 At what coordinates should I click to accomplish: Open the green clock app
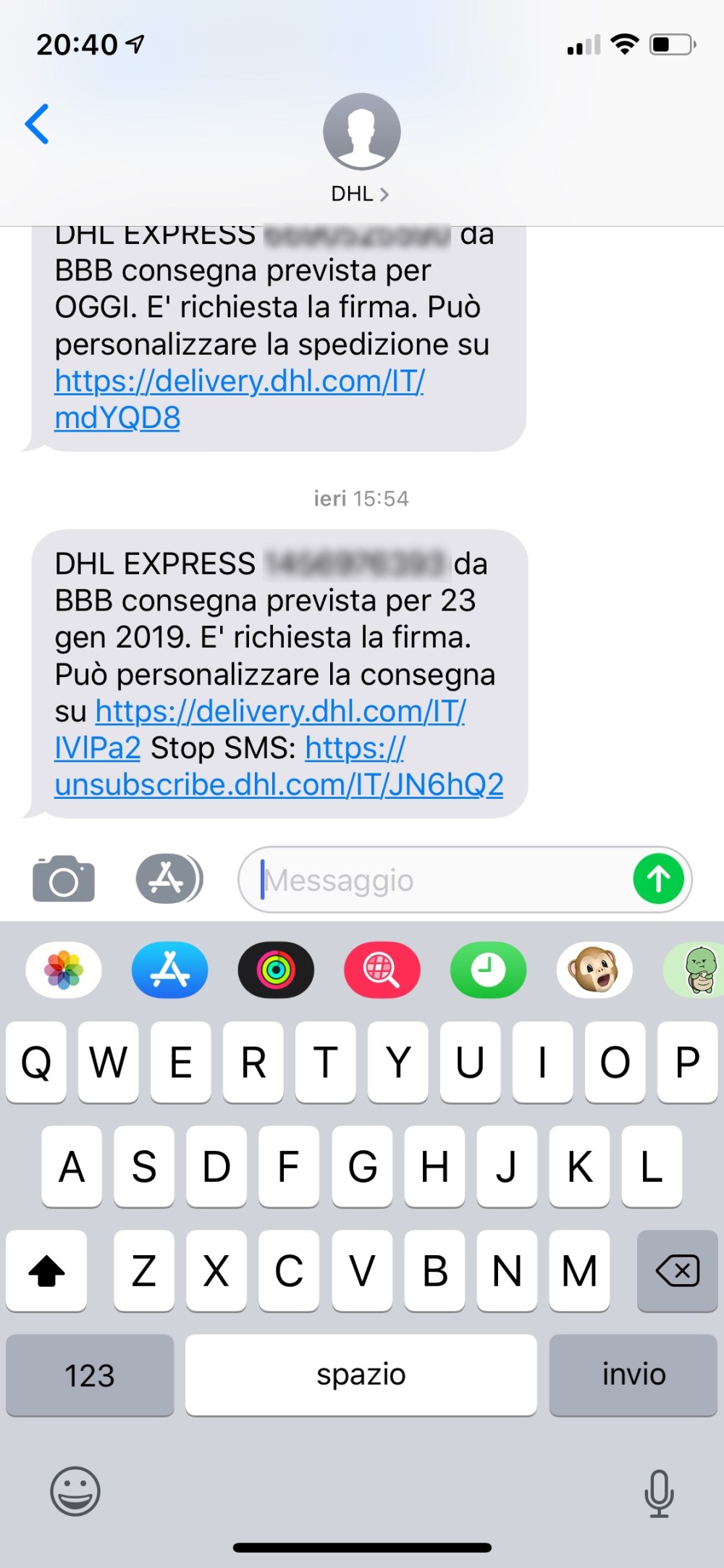coord(489,970)
